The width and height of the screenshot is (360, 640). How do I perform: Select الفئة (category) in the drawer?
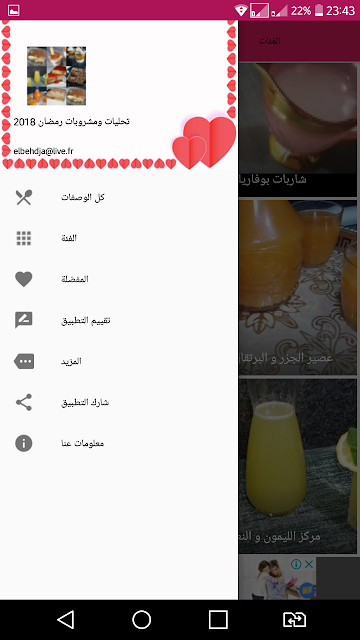[119, 238]
